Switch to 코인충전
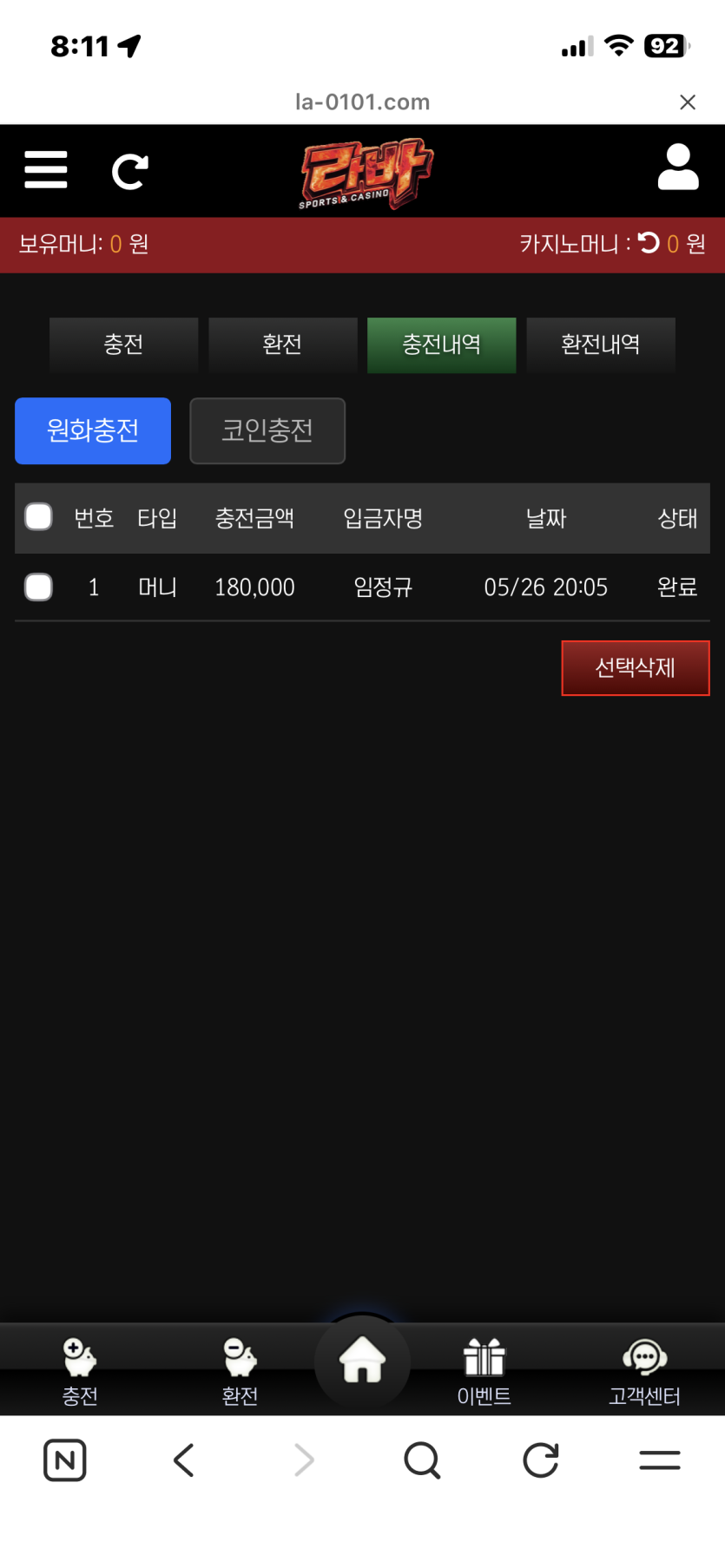725x1568 pixels. coord(267,430)
